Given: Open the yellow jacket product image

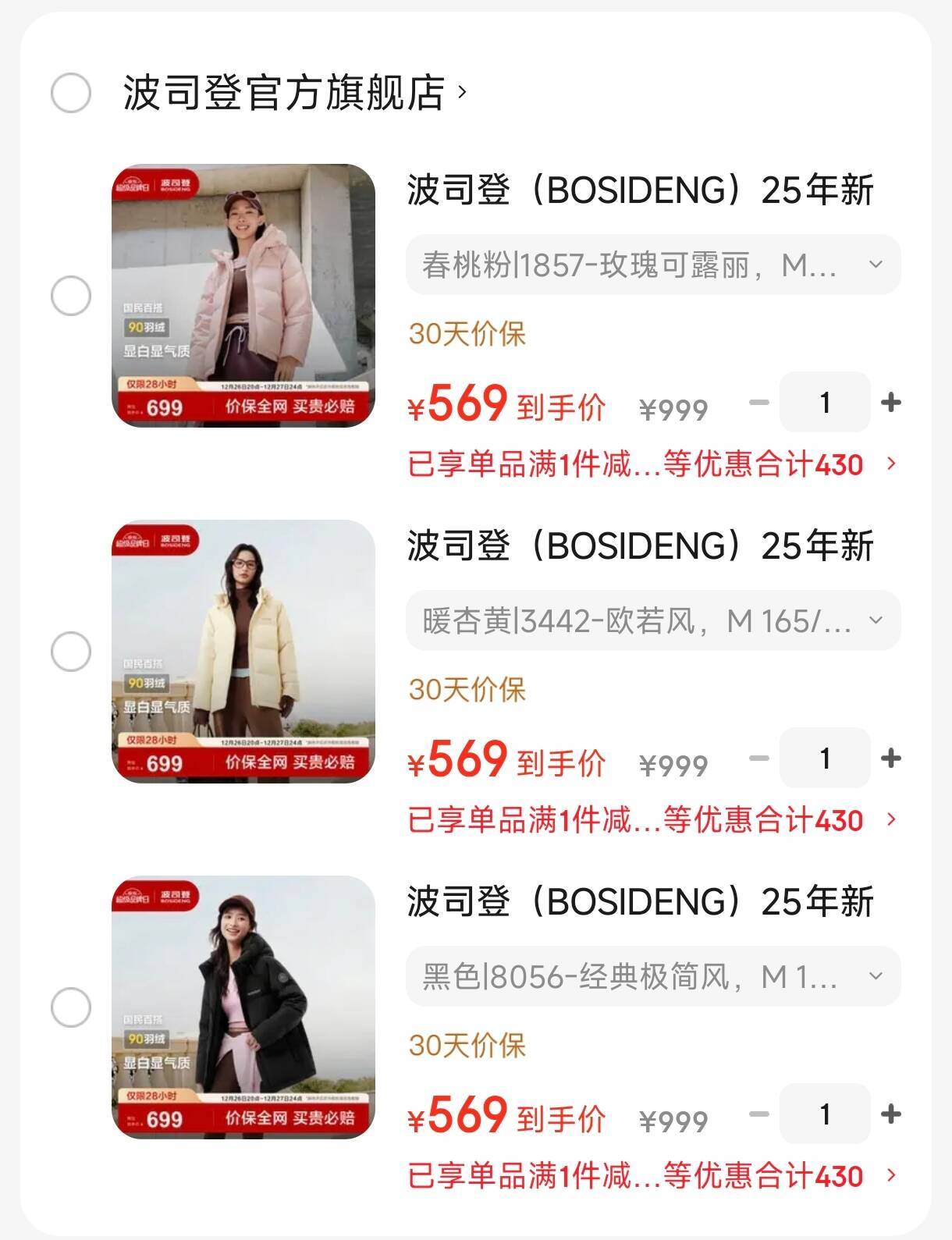Looking at the screenshot, I should click(x=243, y=652).
